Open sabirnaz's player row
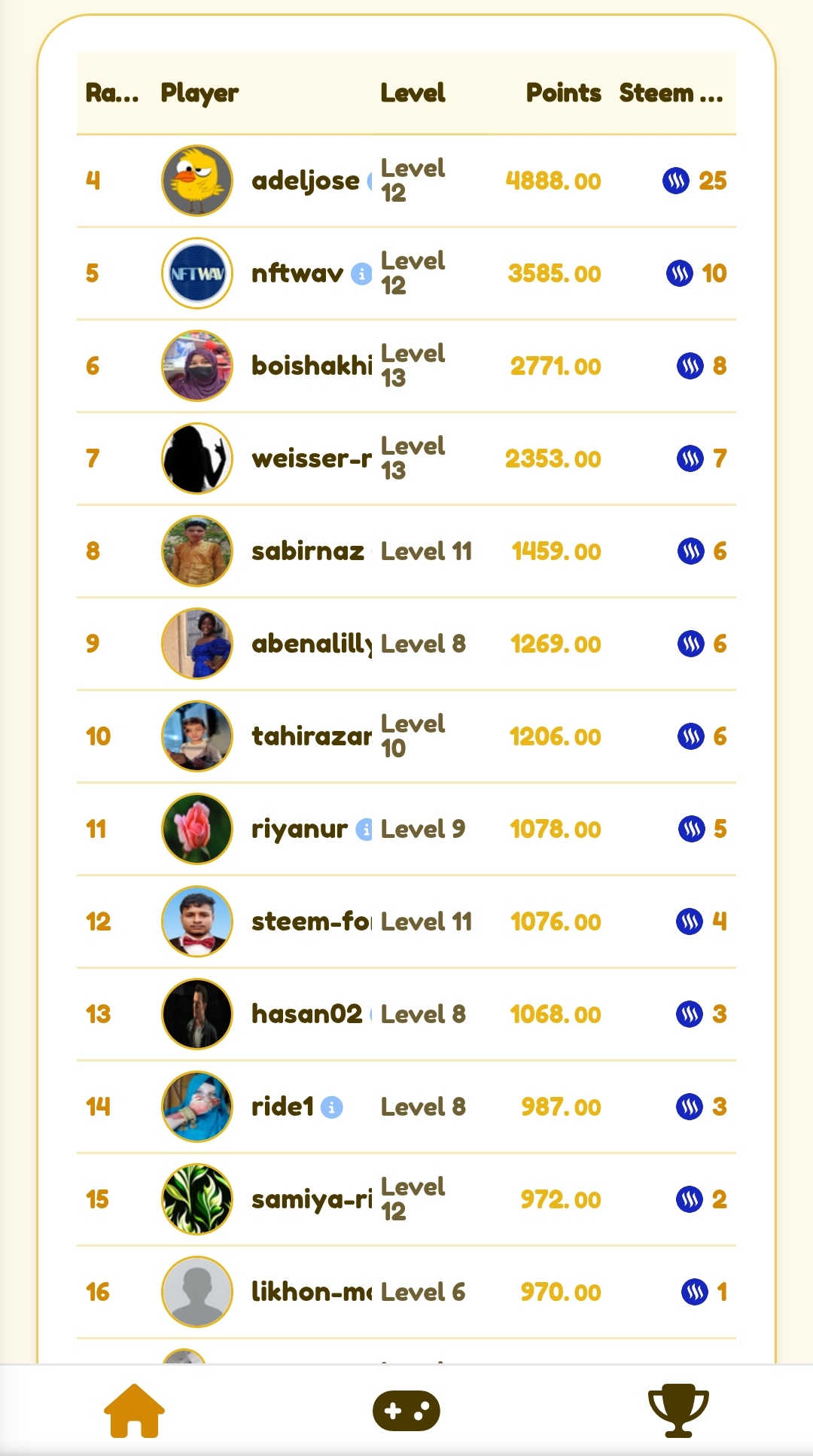The height and width of the screenshot is (1456, 813). pos(406,551)
